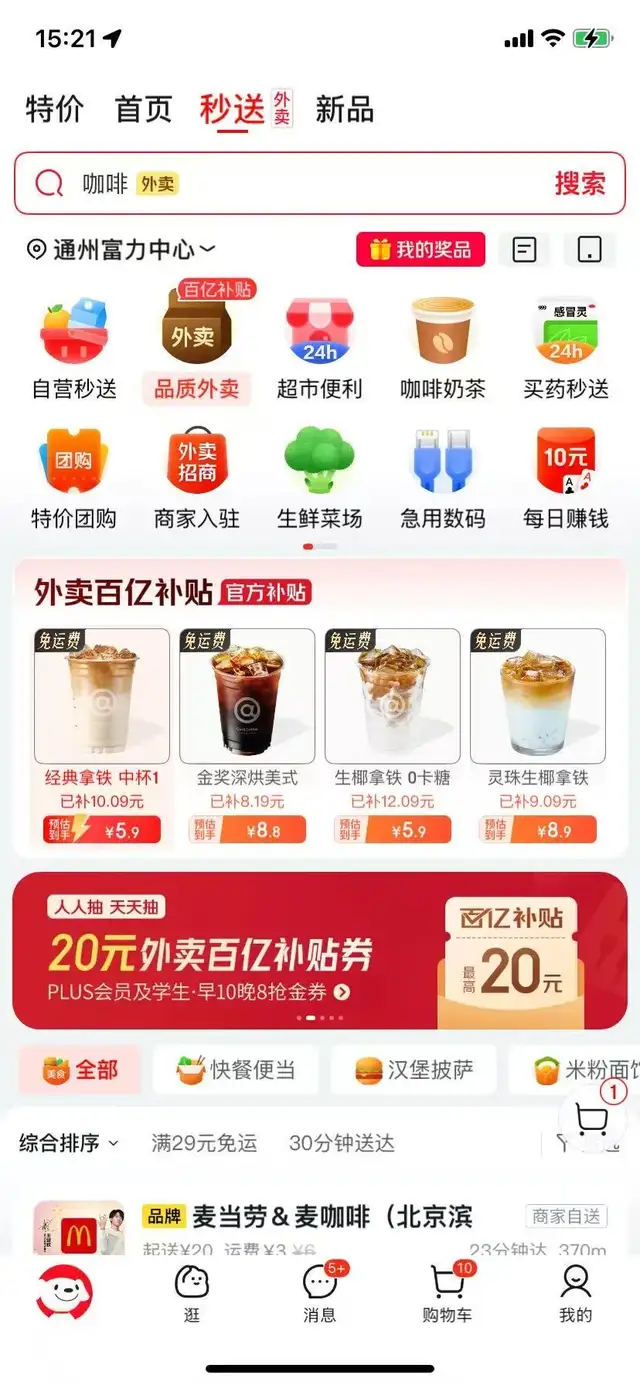Open the 我的 profile tab

tap(575, 1293)
